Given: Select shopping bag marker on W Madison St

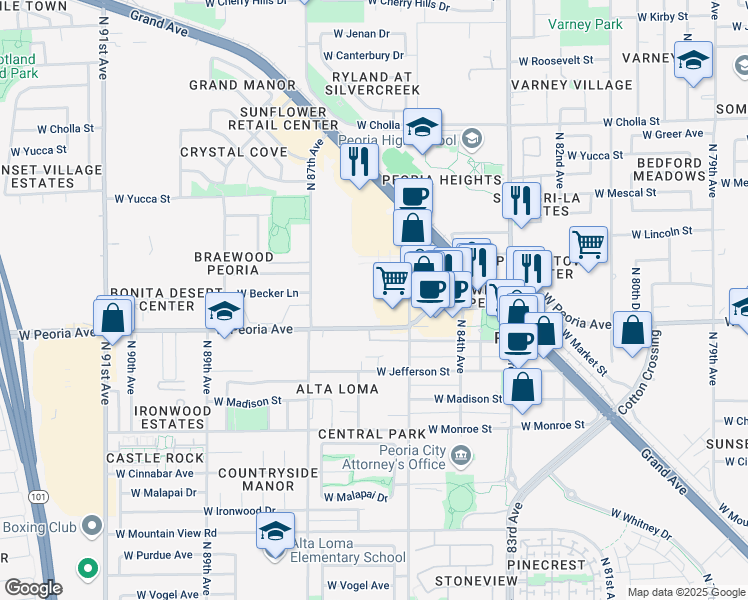Looking at the screenshot, I should point(522,386).
